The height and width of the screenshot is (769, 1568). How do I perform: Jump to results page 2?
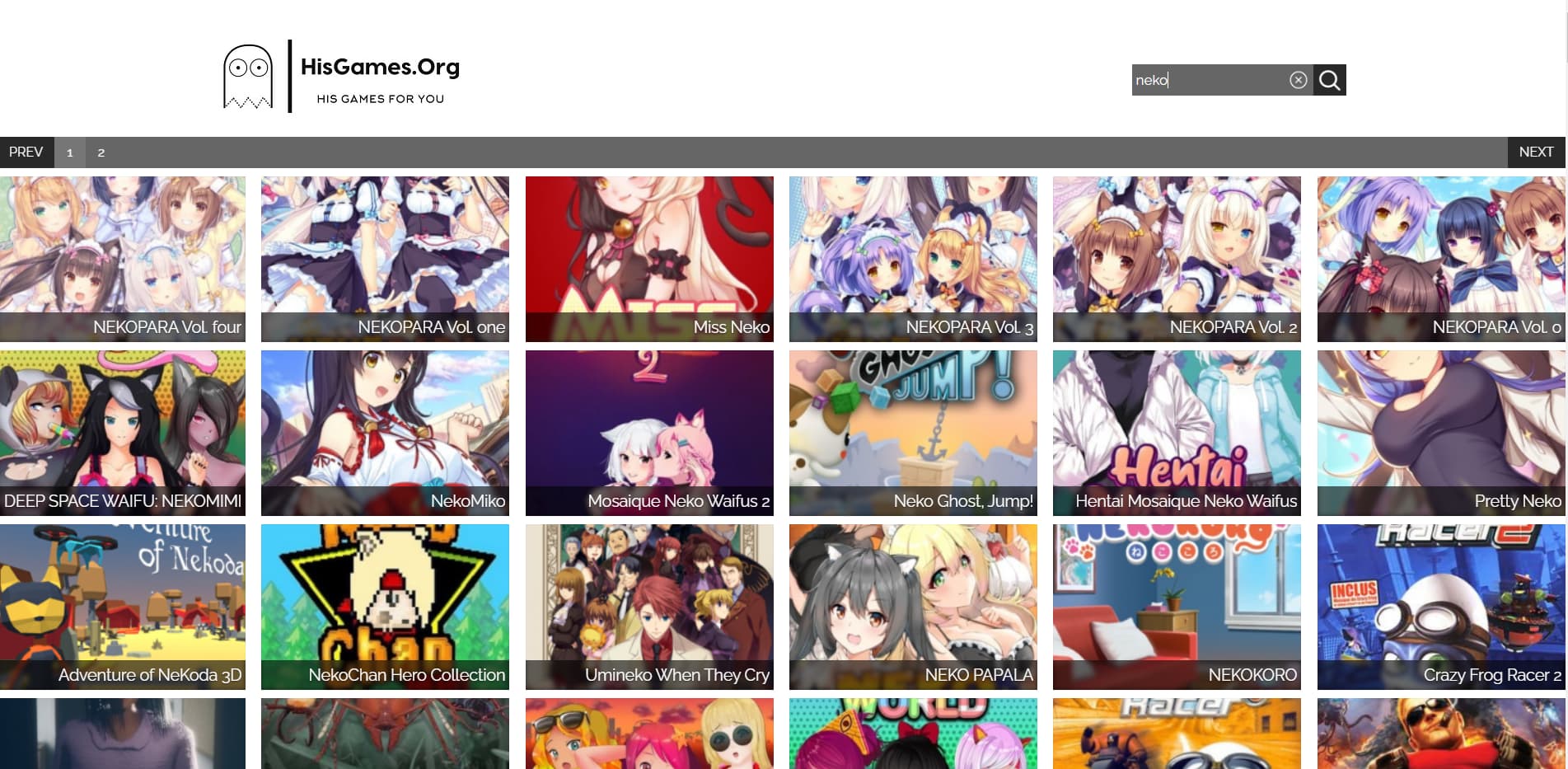click(x=101, y=152)
